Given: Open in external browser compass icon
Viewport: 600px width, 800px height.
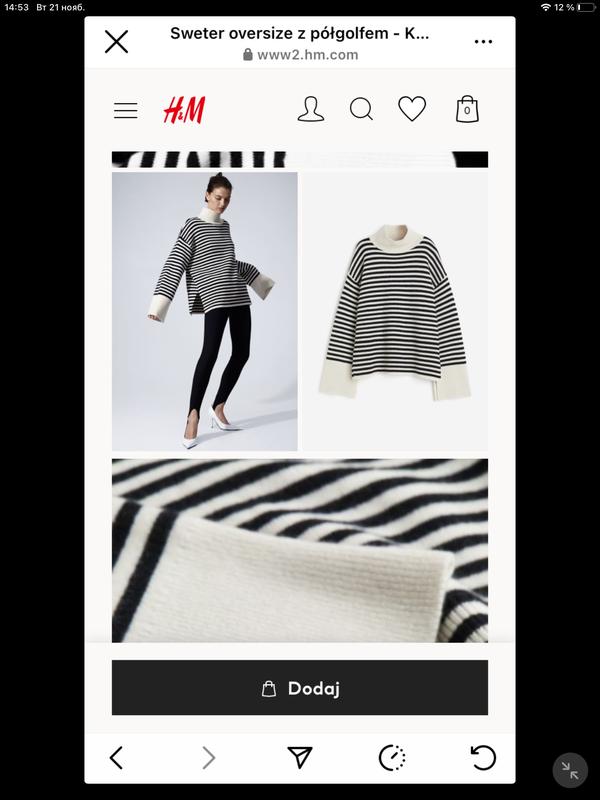Looking at the screenshot, I should pos(392,758).
